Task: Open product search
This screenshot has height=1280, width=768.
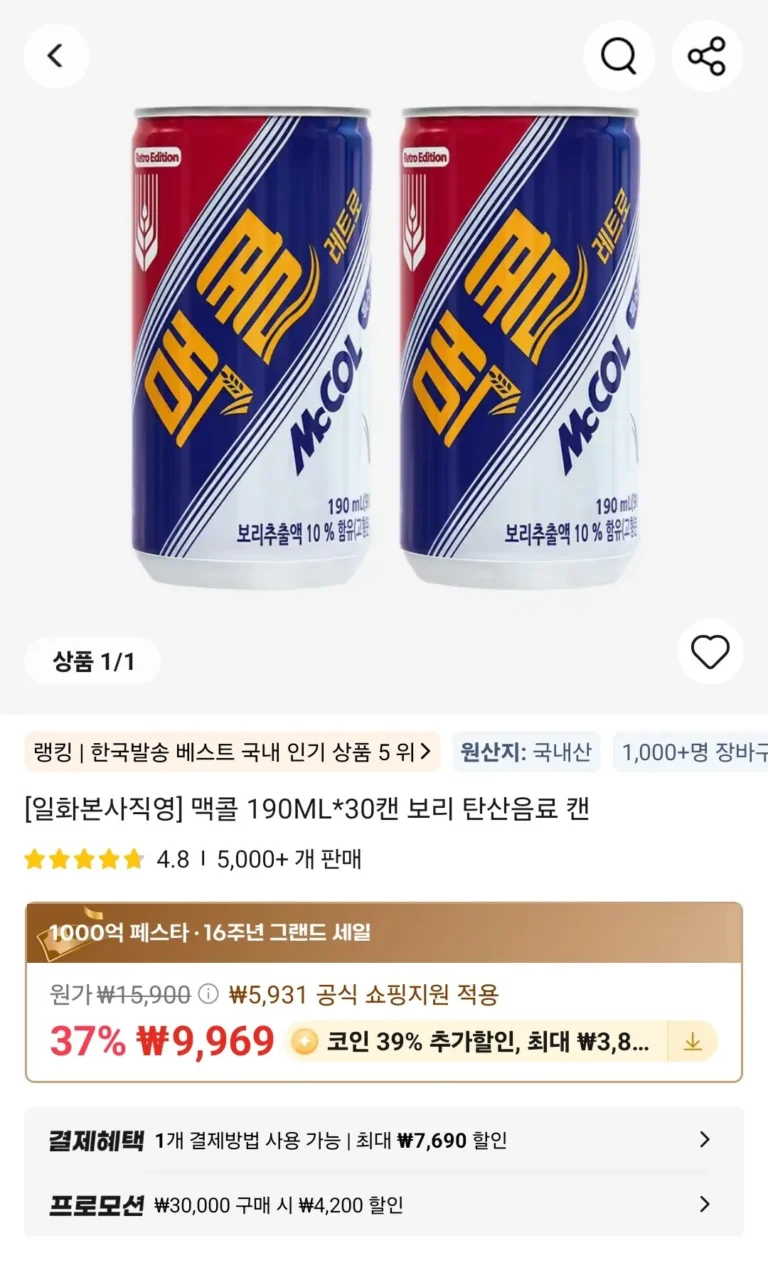Action: point(619,56)
